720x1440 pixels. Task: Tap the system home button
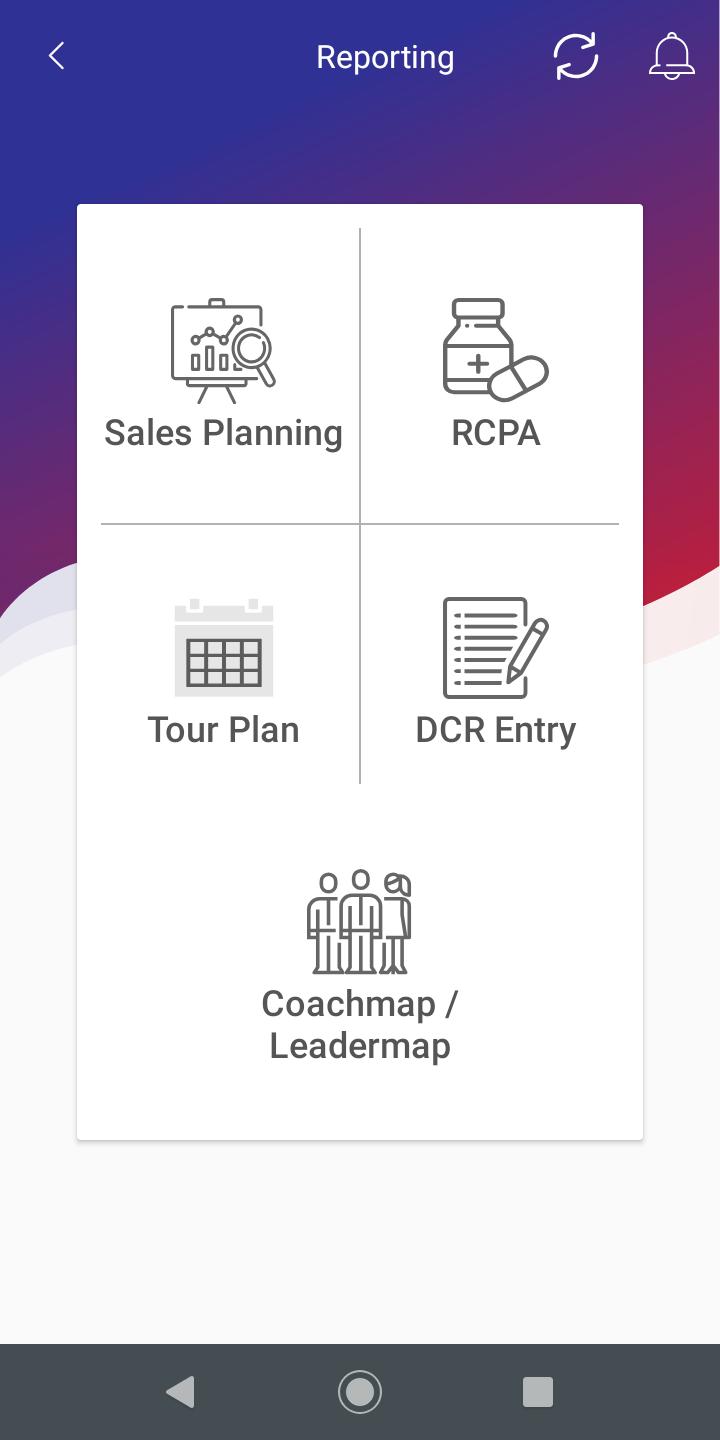click(360, 1392)
